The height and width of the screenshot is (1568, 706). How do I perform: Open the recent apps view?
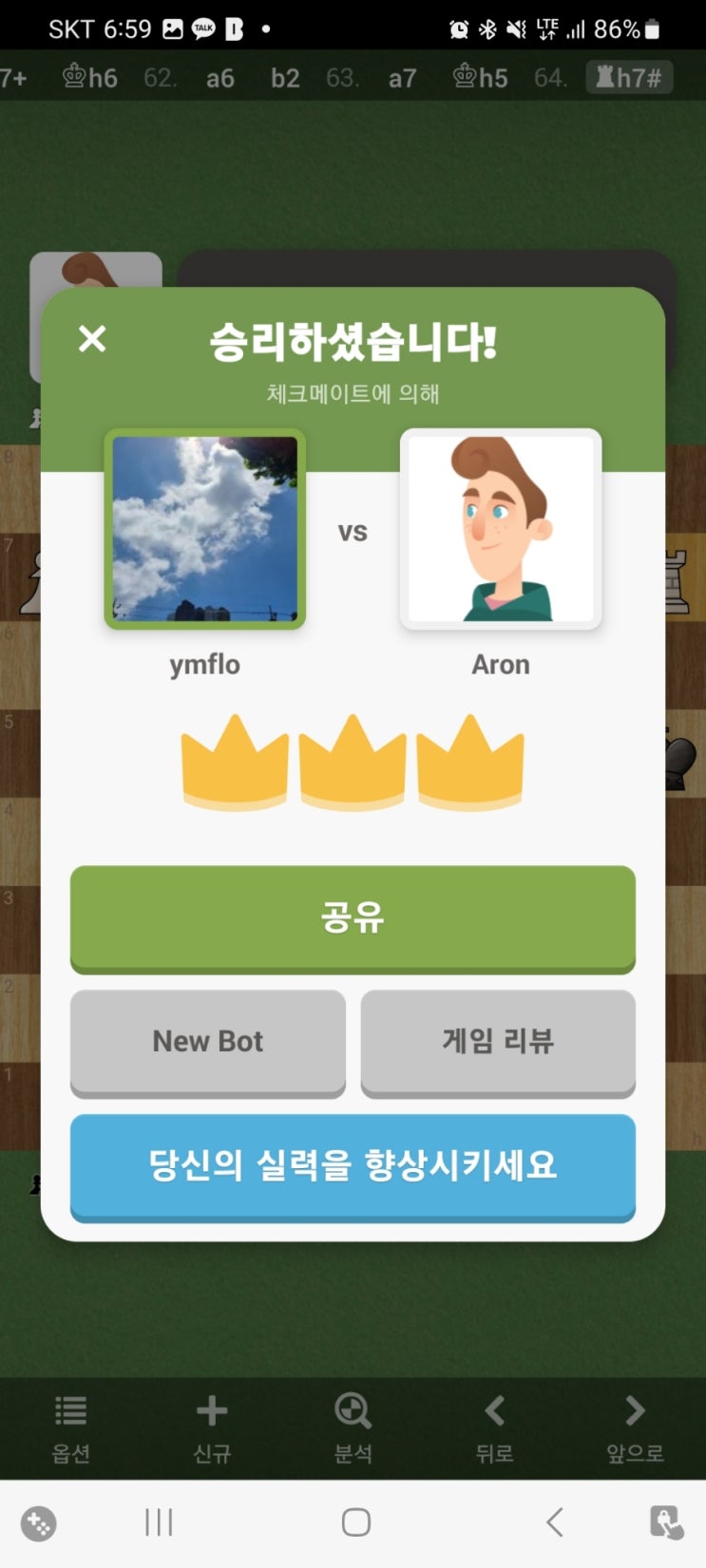(159, 1522)
